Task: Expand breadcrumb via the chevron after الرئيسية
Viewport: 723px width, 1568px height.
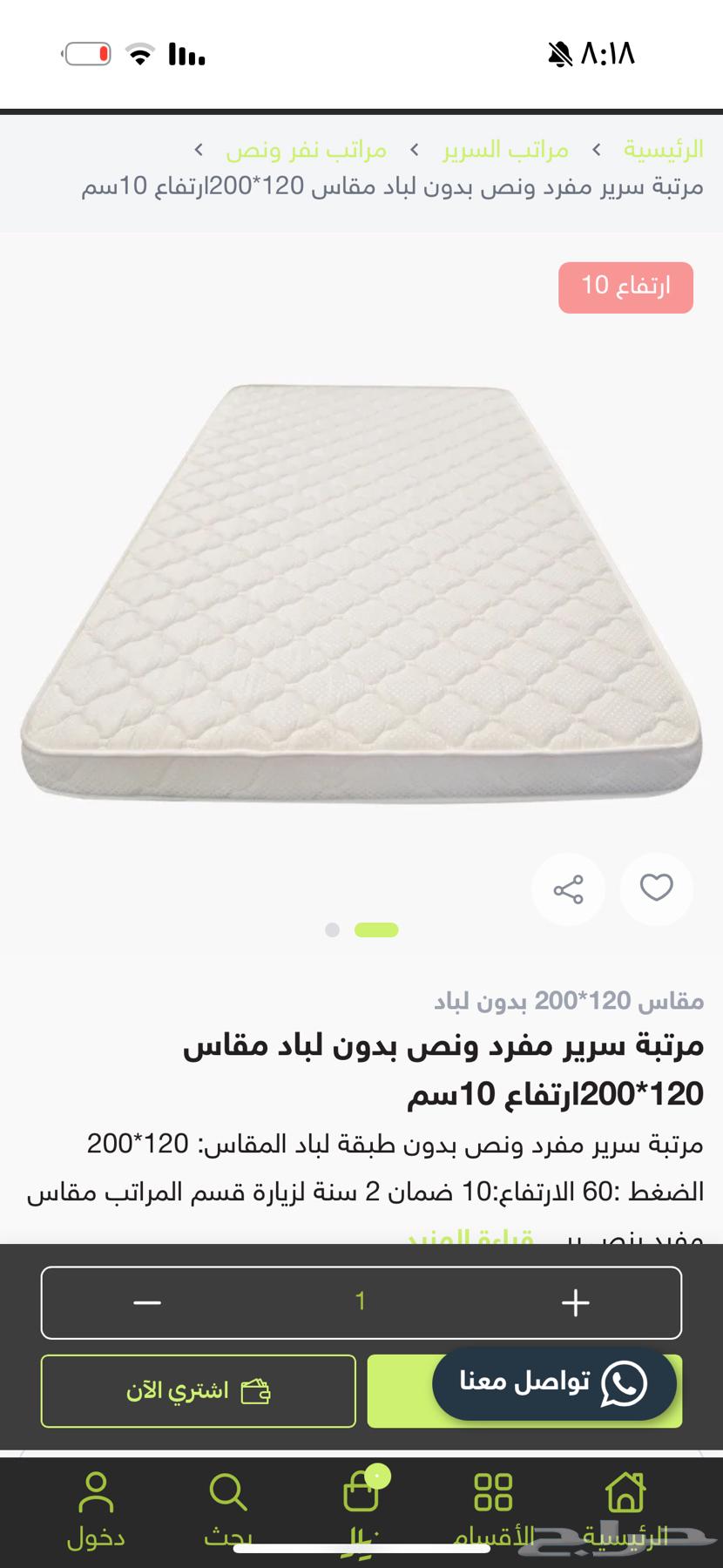Action: [596, 149]
